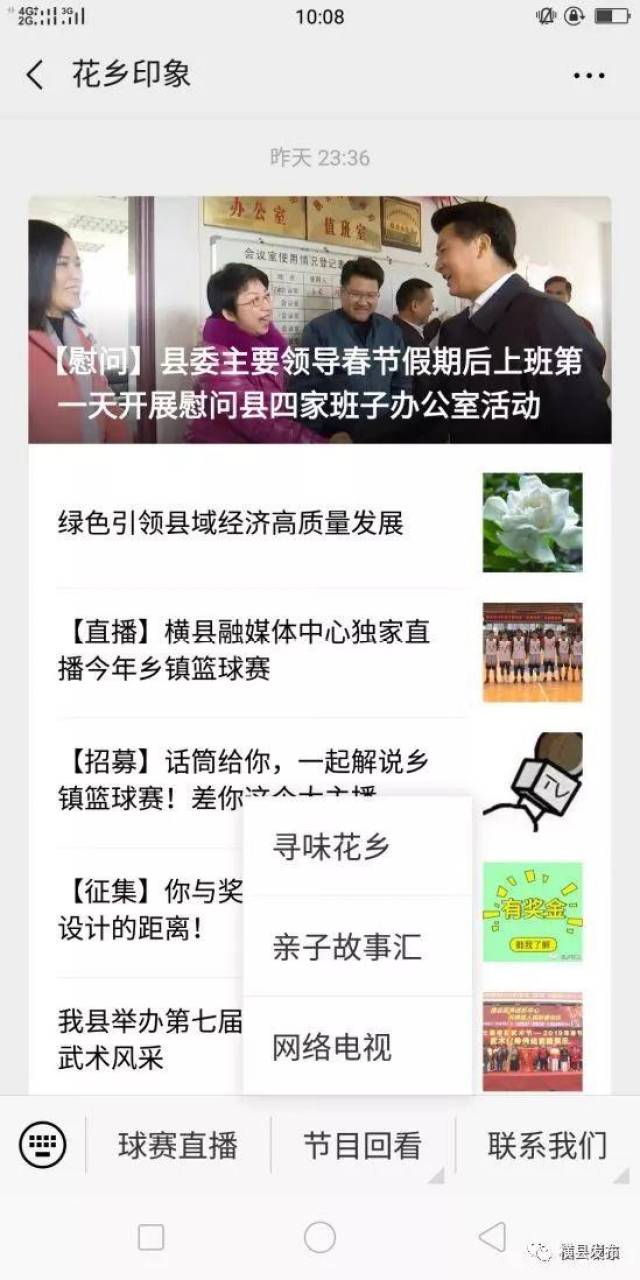Open the 【慰问】 headline article card

[x=319, y=320]
